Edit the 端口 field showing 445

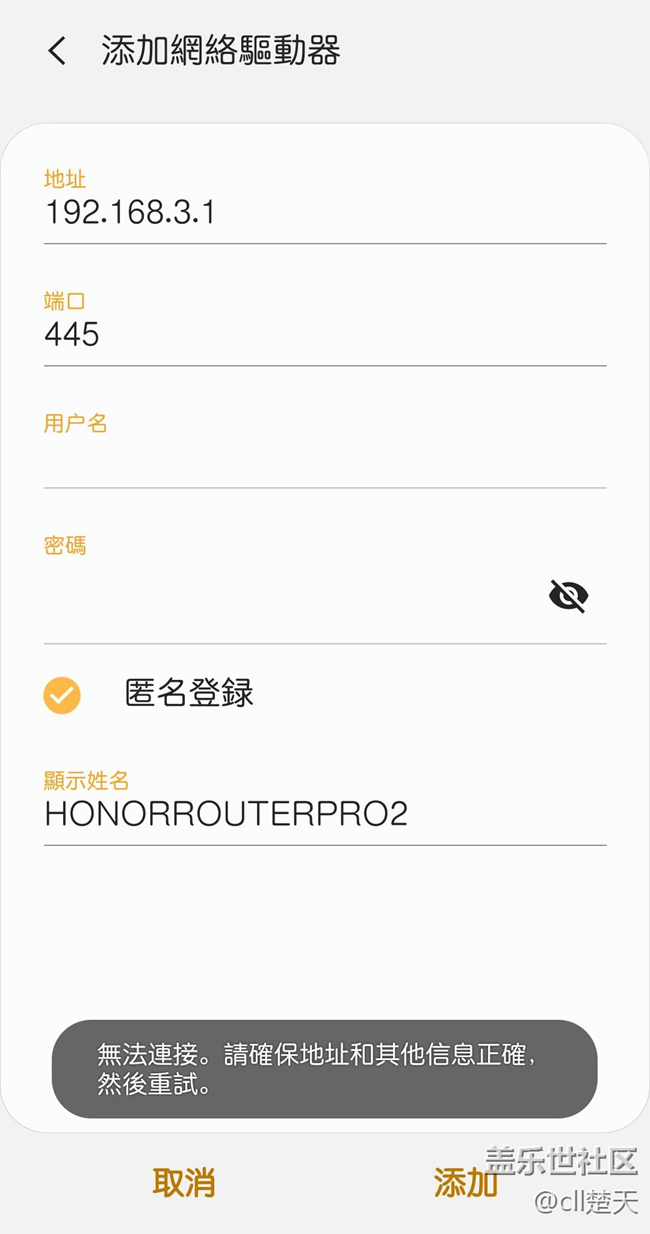point(325,335)
